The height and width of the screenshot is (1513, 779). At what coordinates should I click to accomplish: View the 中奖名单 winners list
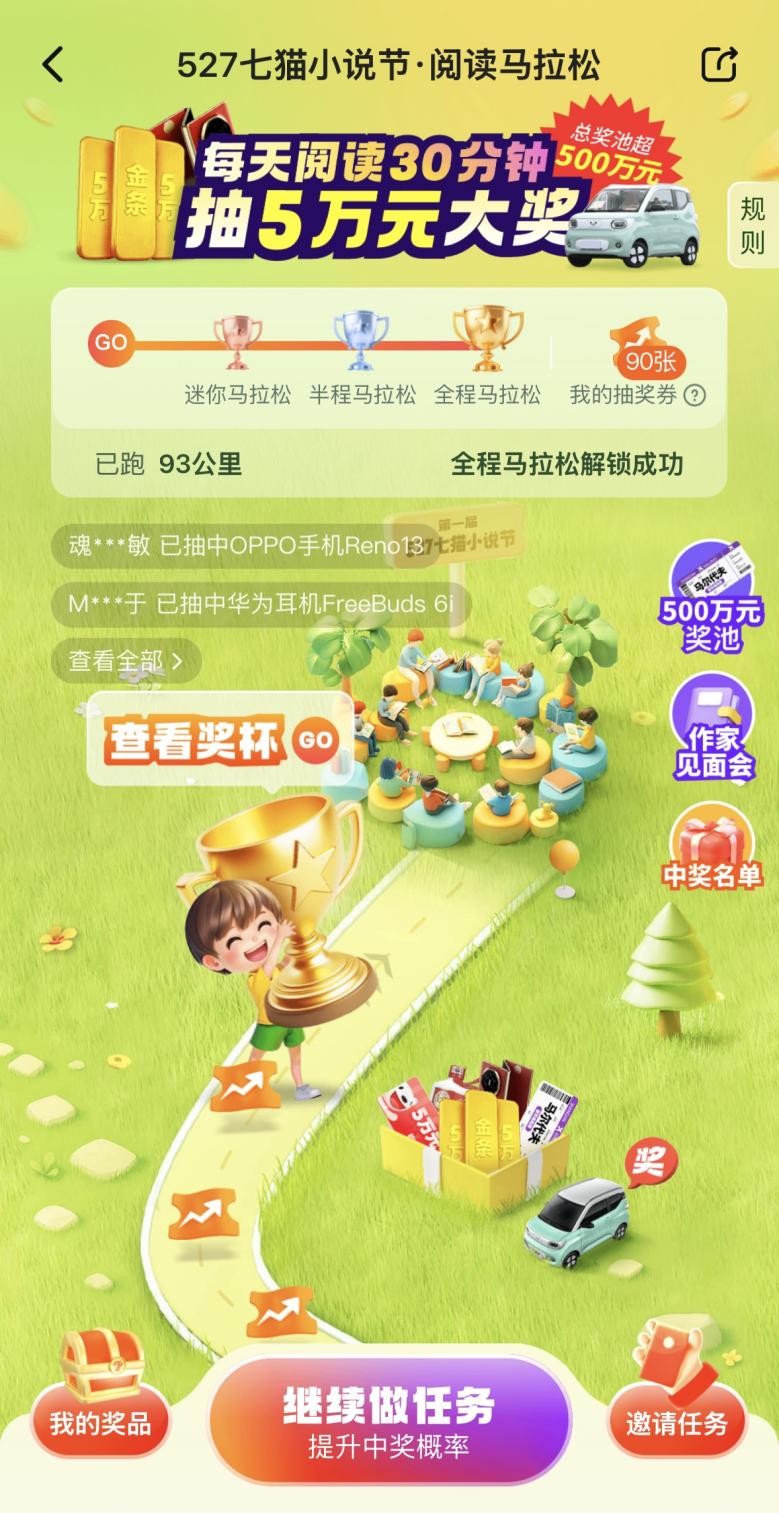pos(711,848)
